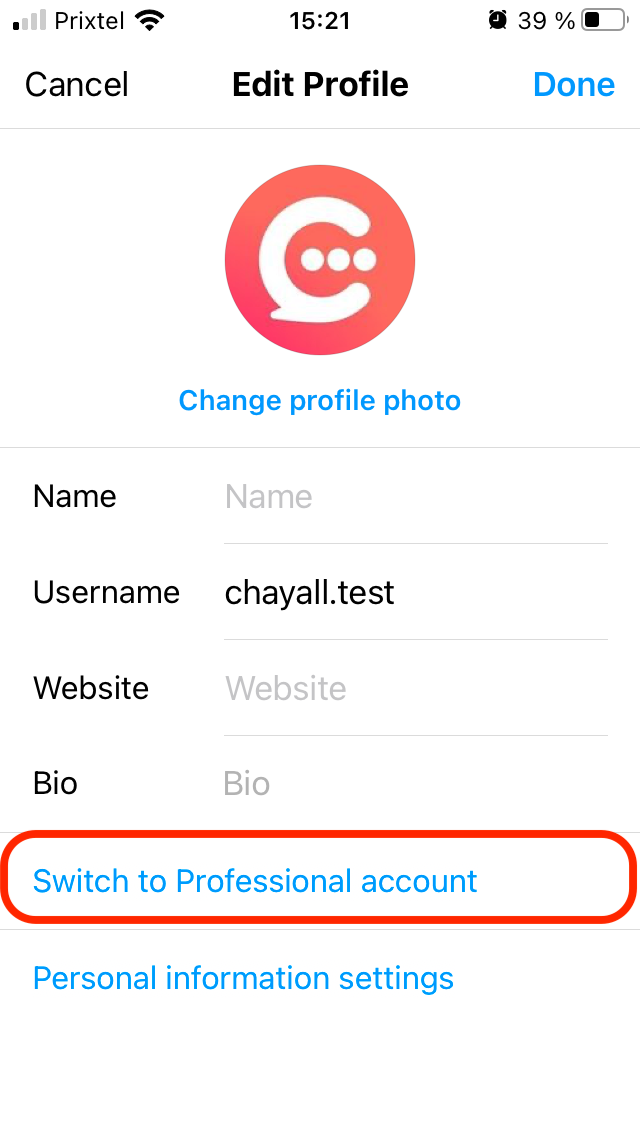Tap the profile picture avatar

320,261
